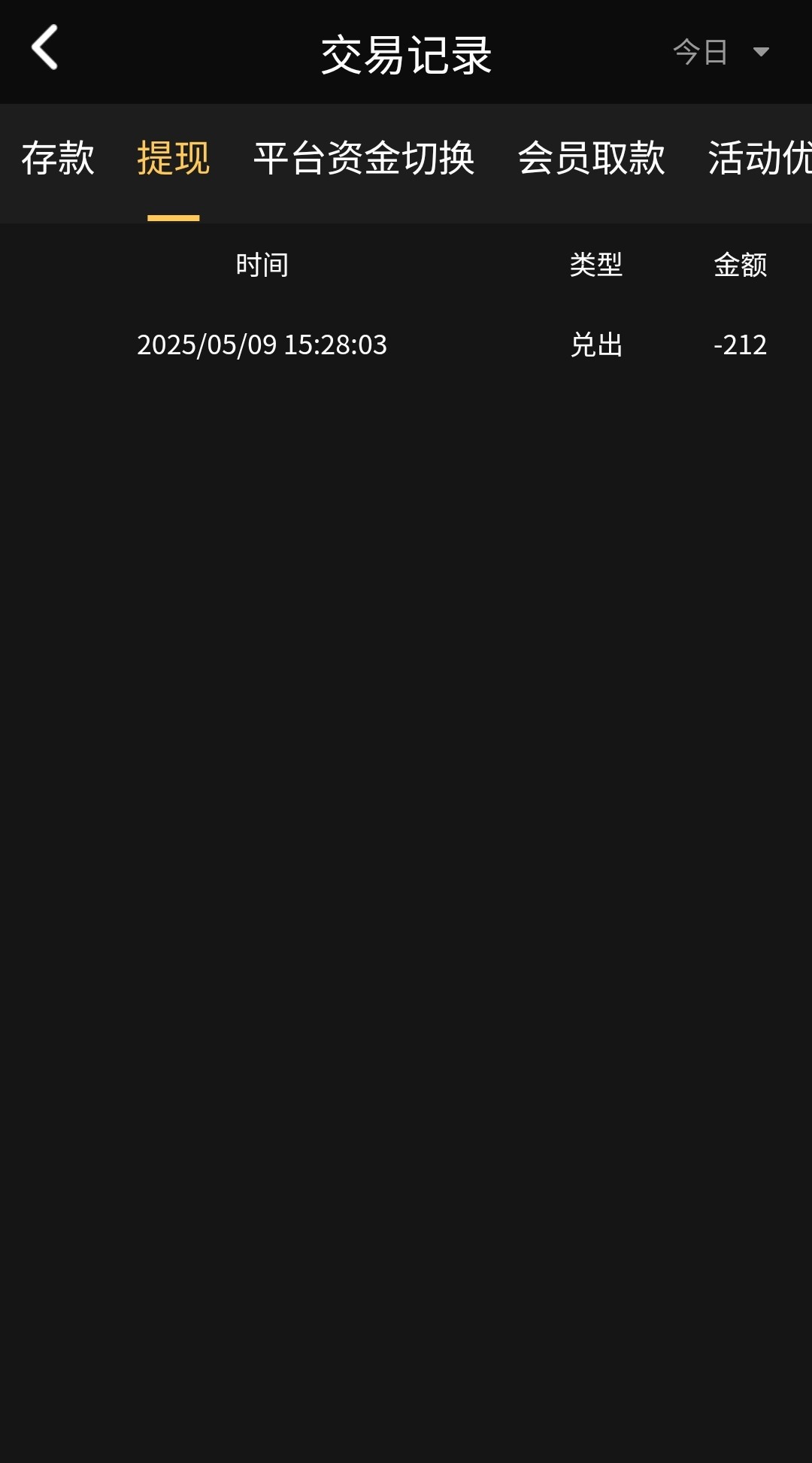This screenshot has width=812, height=1463.
Task: Switch to the 存款 tab
Action: tap(58, 159)
